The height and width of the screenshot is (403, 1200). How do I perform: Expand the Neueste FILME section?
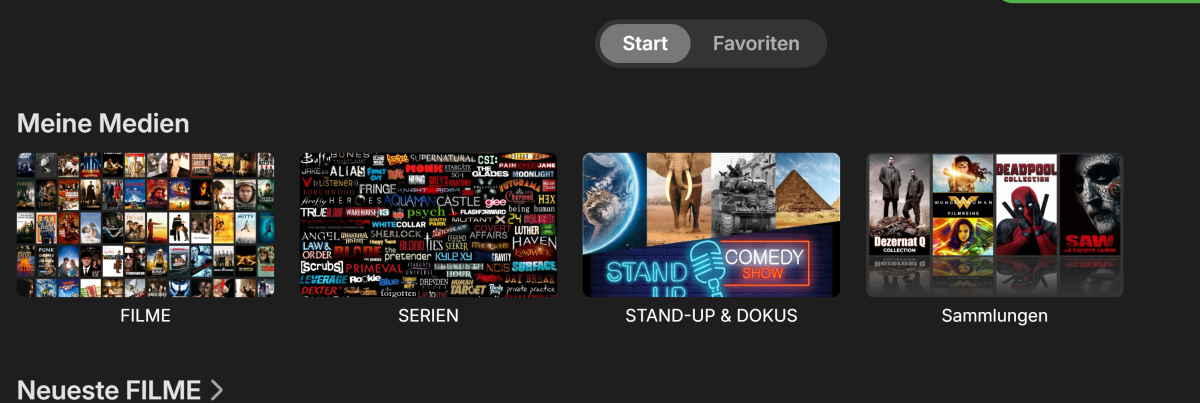point(120,390)
